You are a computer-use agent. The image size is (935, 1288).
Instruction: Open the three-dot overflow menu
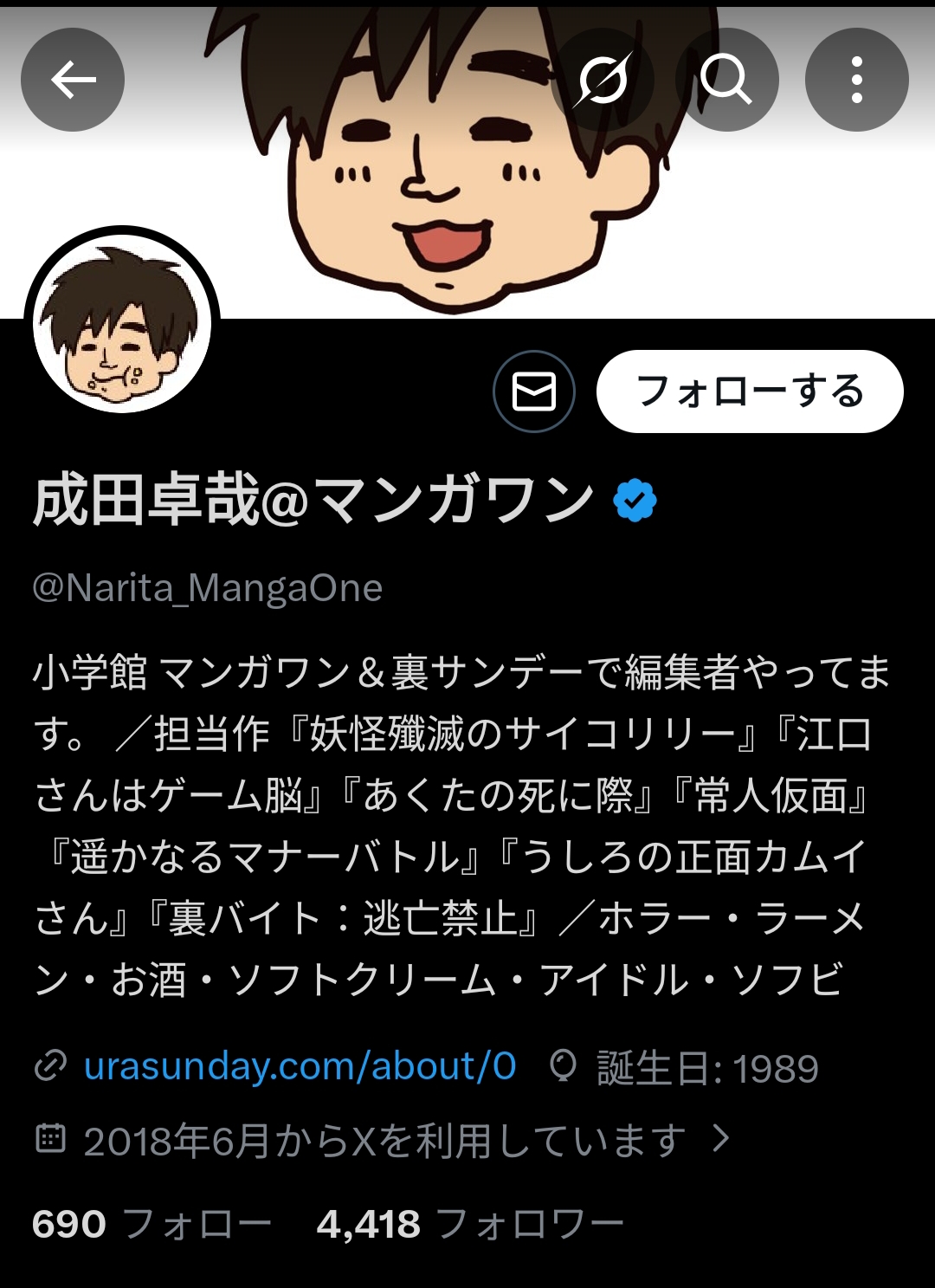(856, 80)
